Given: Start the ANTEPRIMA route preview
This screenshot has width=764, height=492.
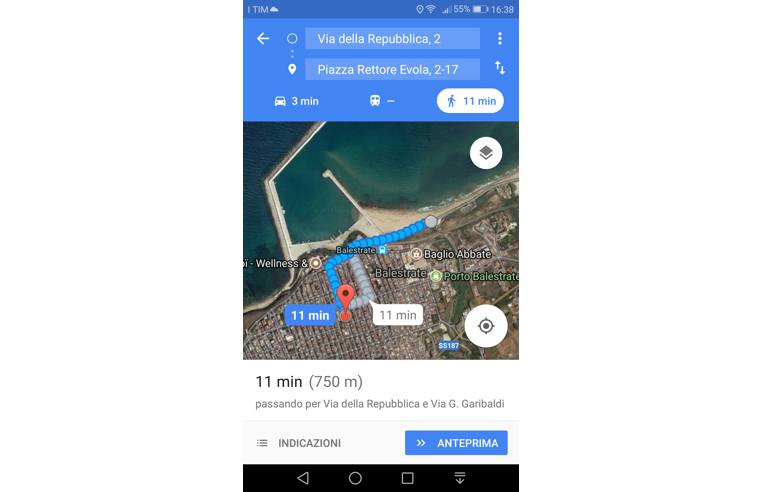Looking at the screenshot, I should (456, 443).
